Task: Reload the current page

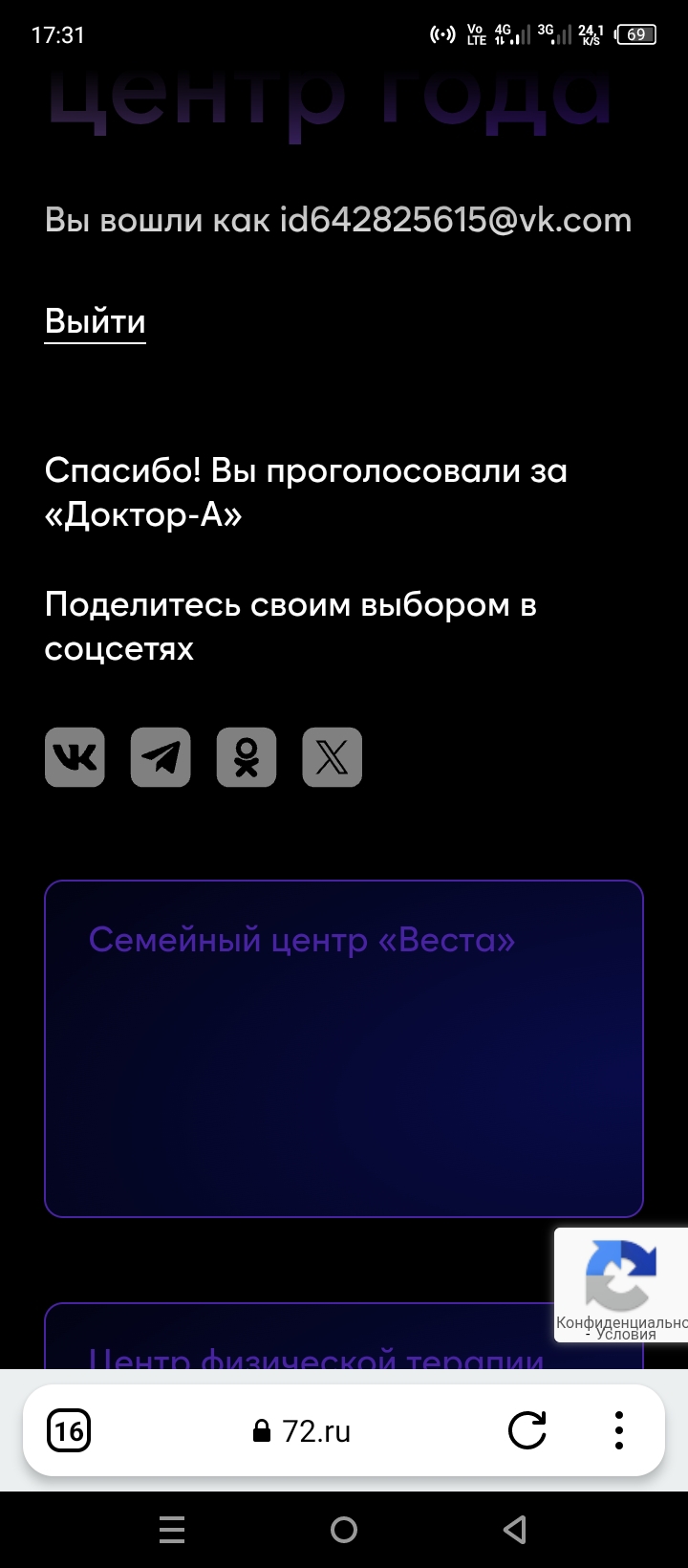Action: point(527,1430)
